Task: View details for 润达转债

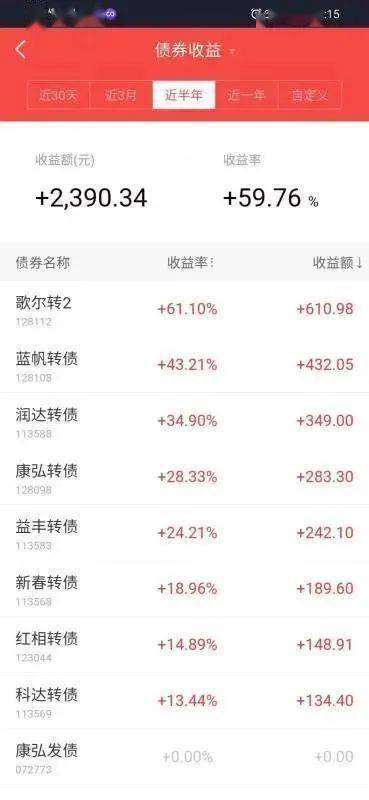Action: coord(184,421)
